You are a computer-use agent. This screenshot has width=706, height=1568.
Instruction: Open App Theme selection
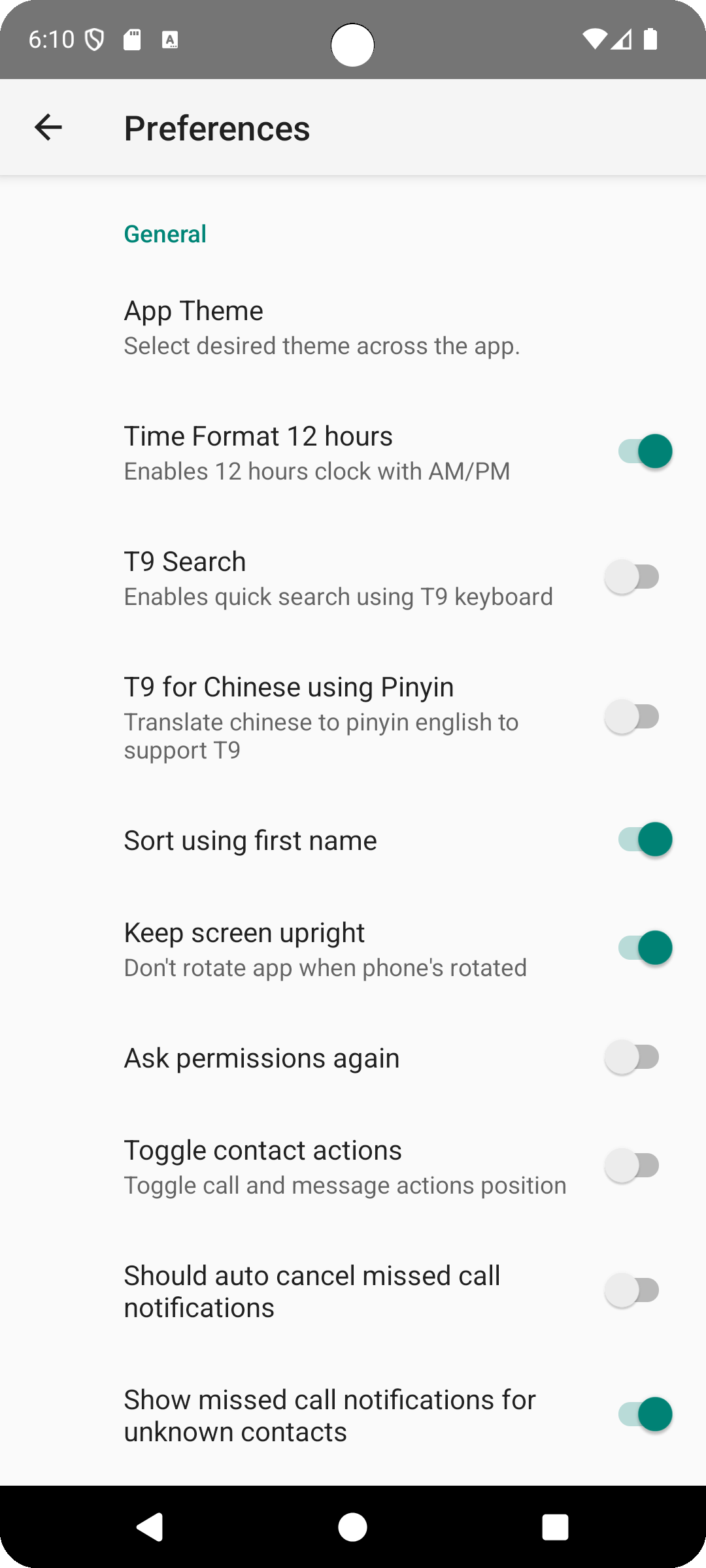tap(322, 327)
